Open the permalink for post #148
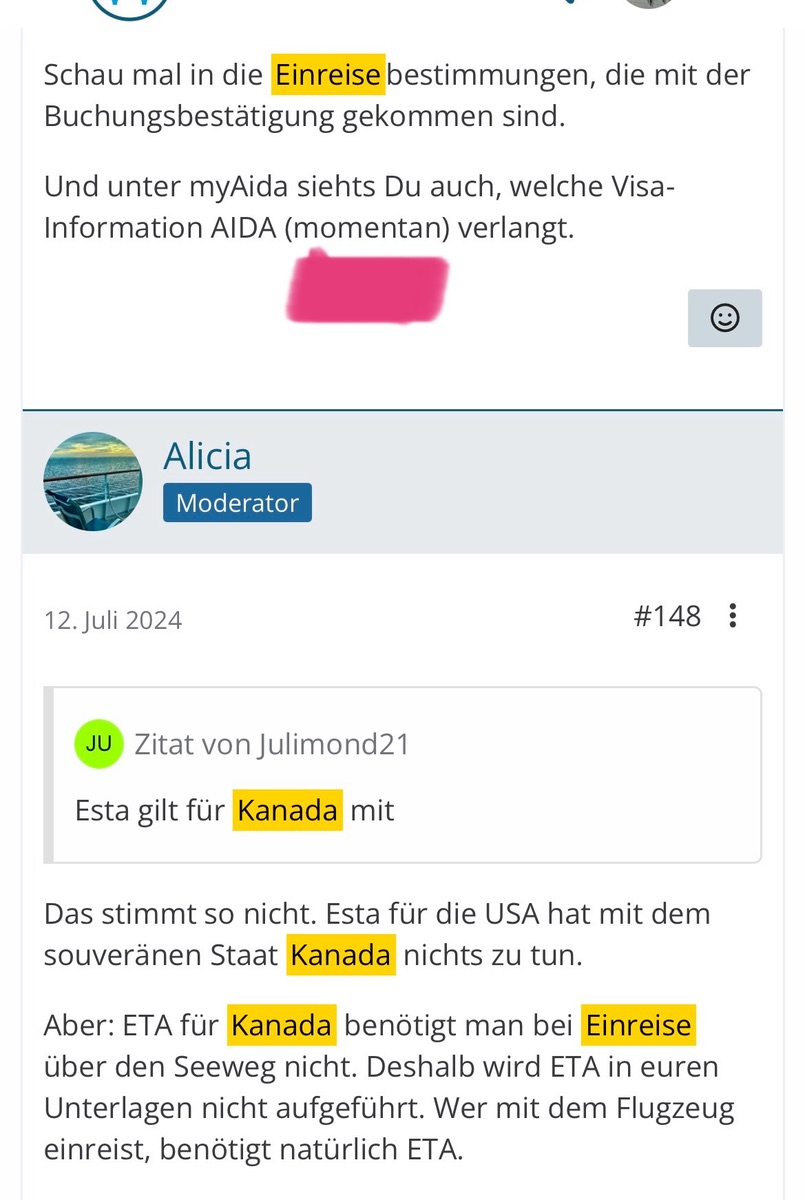Image resolution: width=805 pixels, height=1200 pixels. [667, 616]
